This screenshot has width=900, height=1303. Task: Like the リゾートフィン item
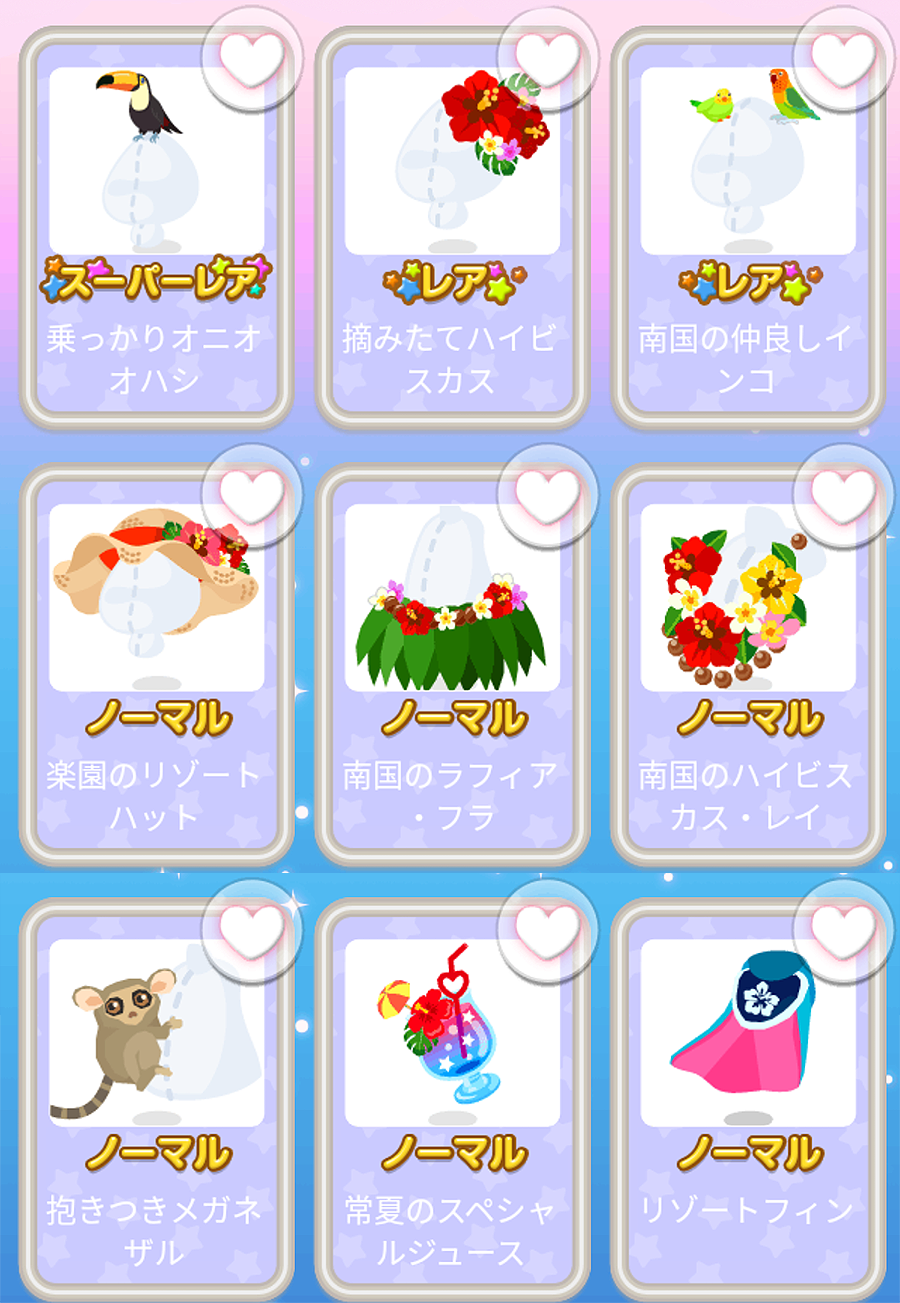click(x=843, y=930)
